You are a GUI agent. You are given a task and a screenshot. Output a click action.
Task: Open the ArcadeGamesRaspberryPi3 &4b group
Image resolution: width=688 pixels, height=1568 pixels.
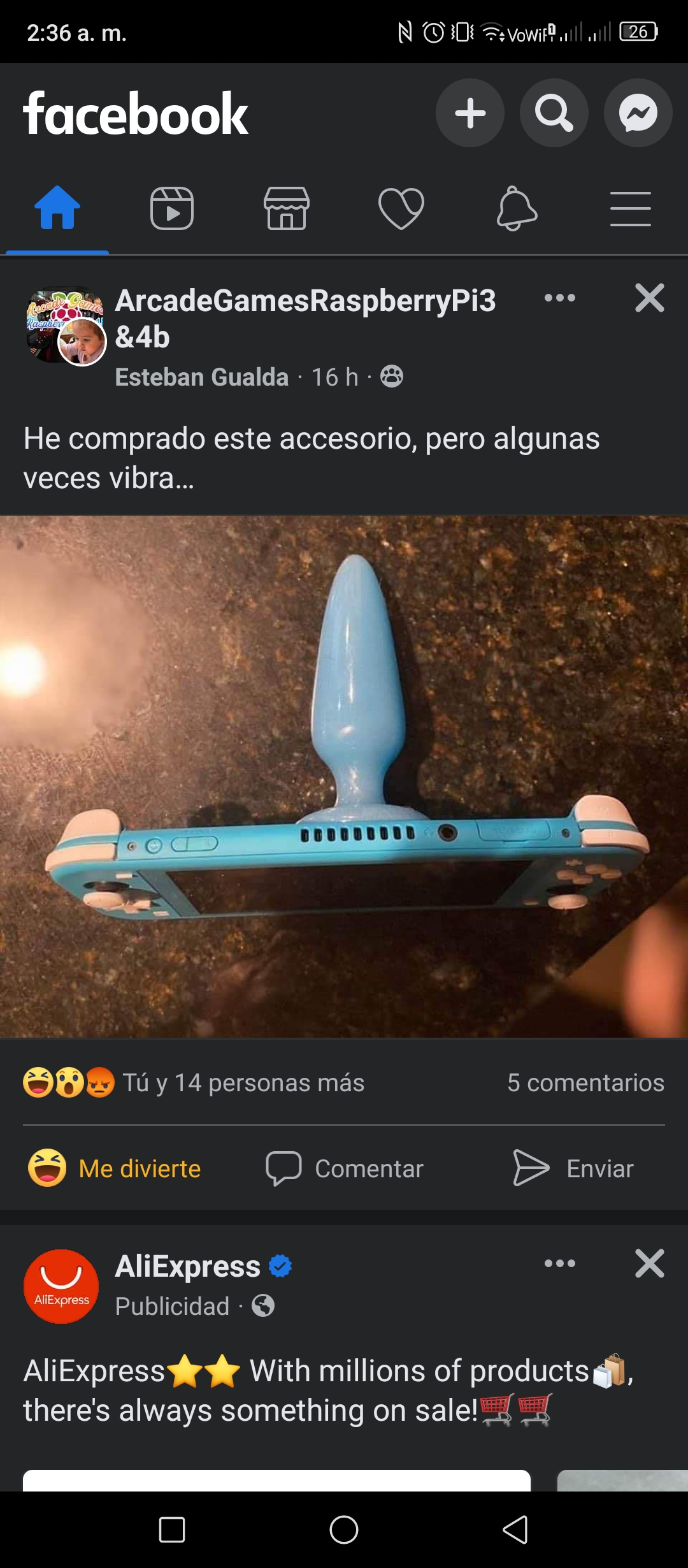[305, 319]
